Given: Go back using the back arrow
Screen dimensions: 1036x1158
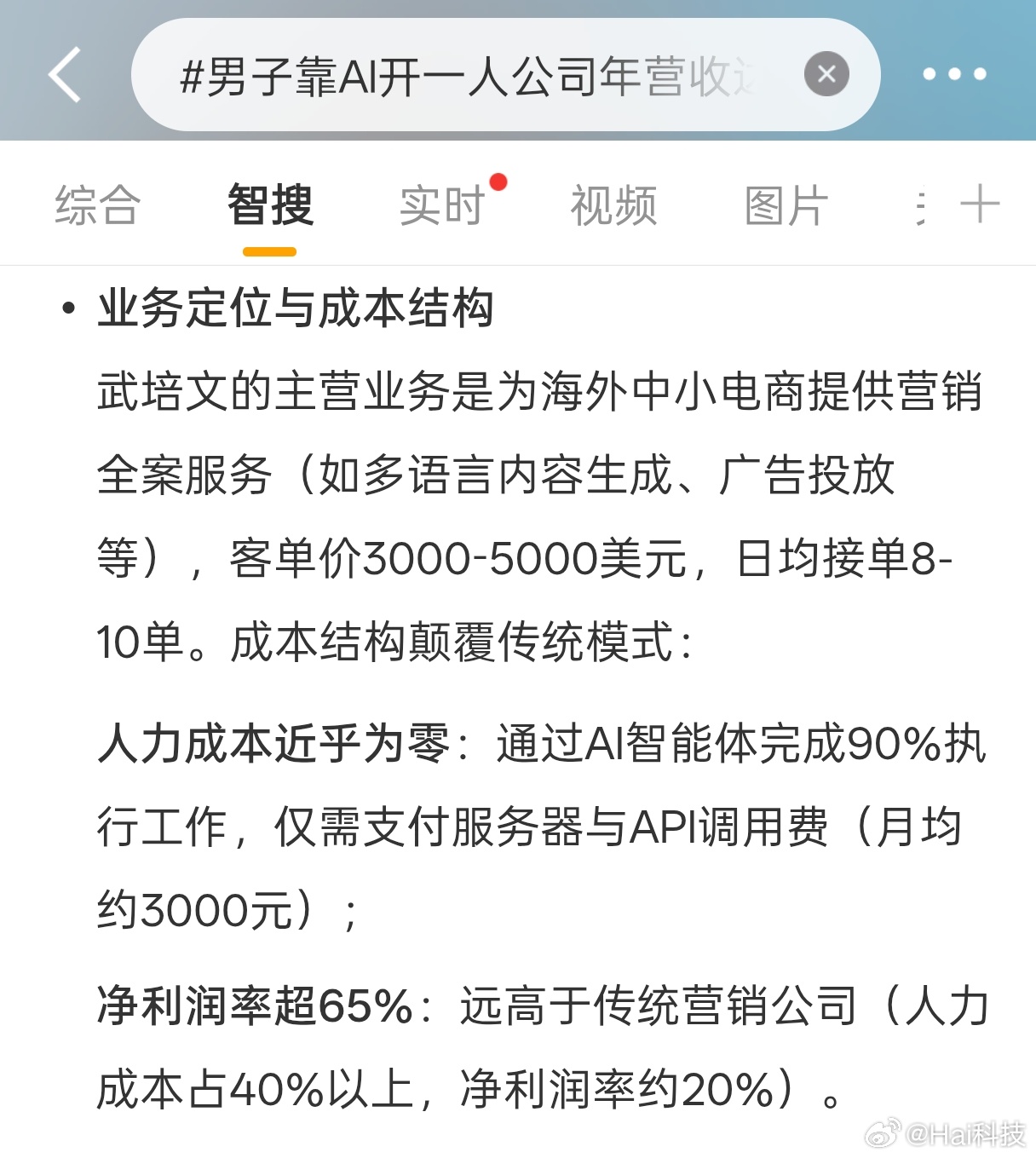Looking at the screenshot, I should (x=65, y=73).
